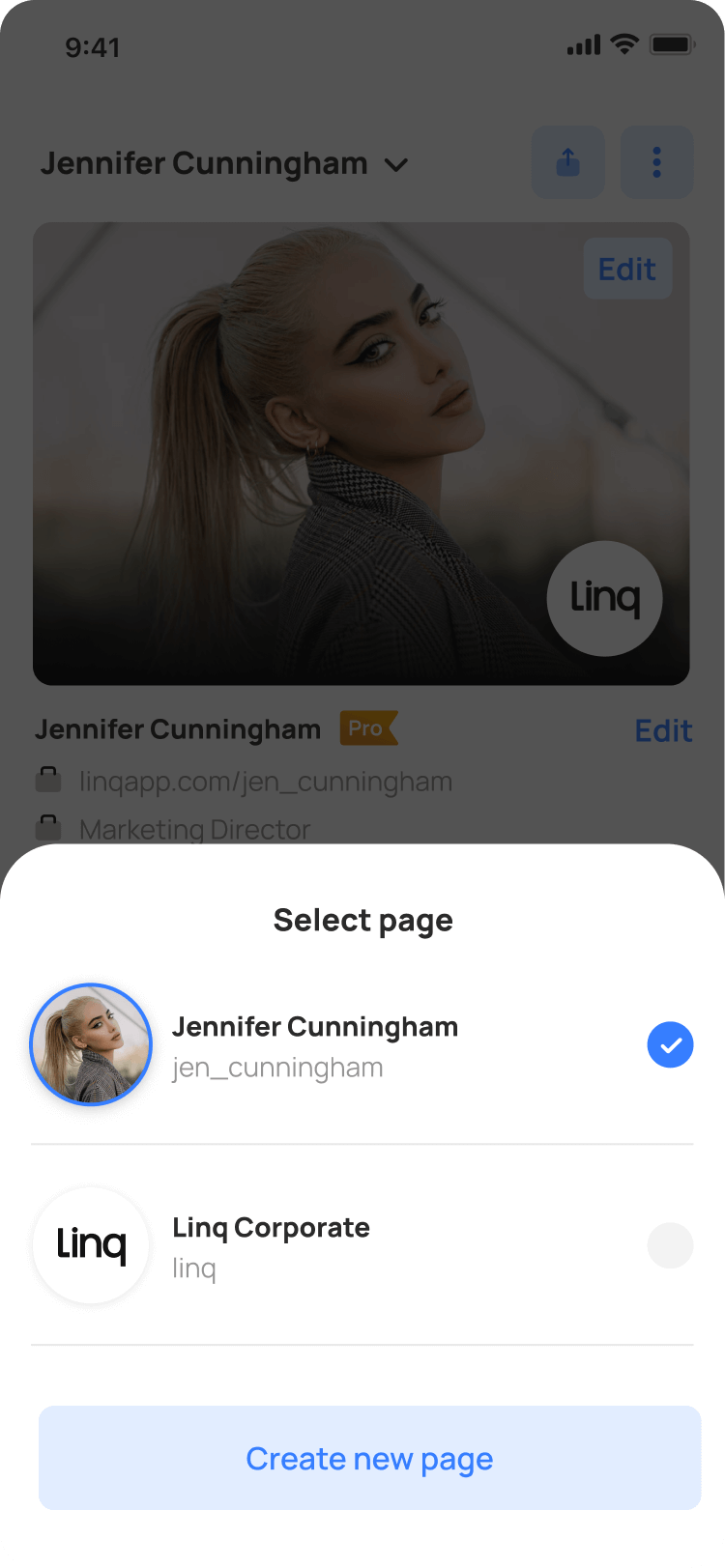The height and width of the screenshot is (1568, 725).
Task: Tap the empty radio circle beside Linq Corporate
Action: coord(670,1245)
